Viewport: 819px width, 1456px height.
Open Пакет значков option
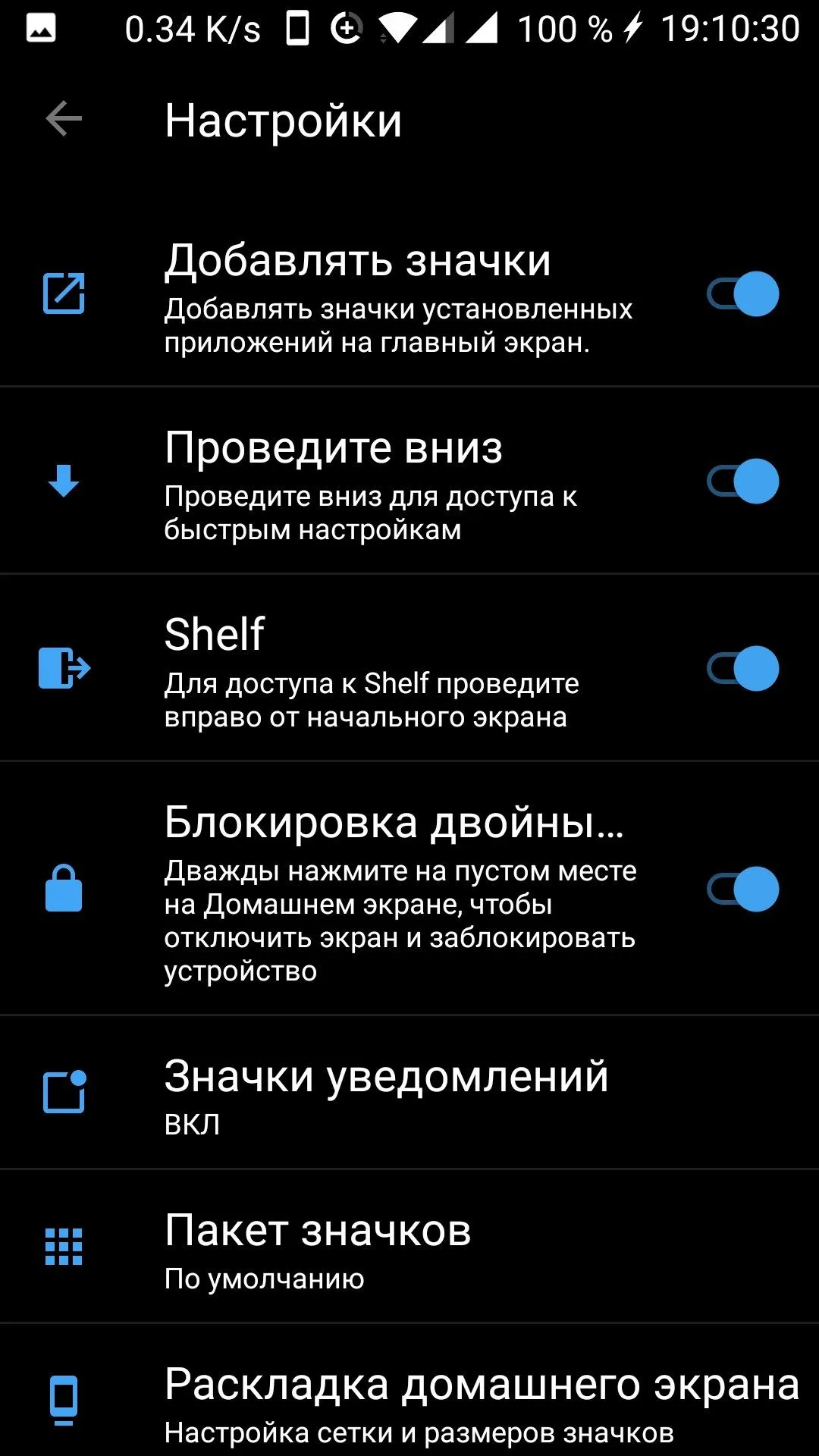click(x=409, y=1247)
